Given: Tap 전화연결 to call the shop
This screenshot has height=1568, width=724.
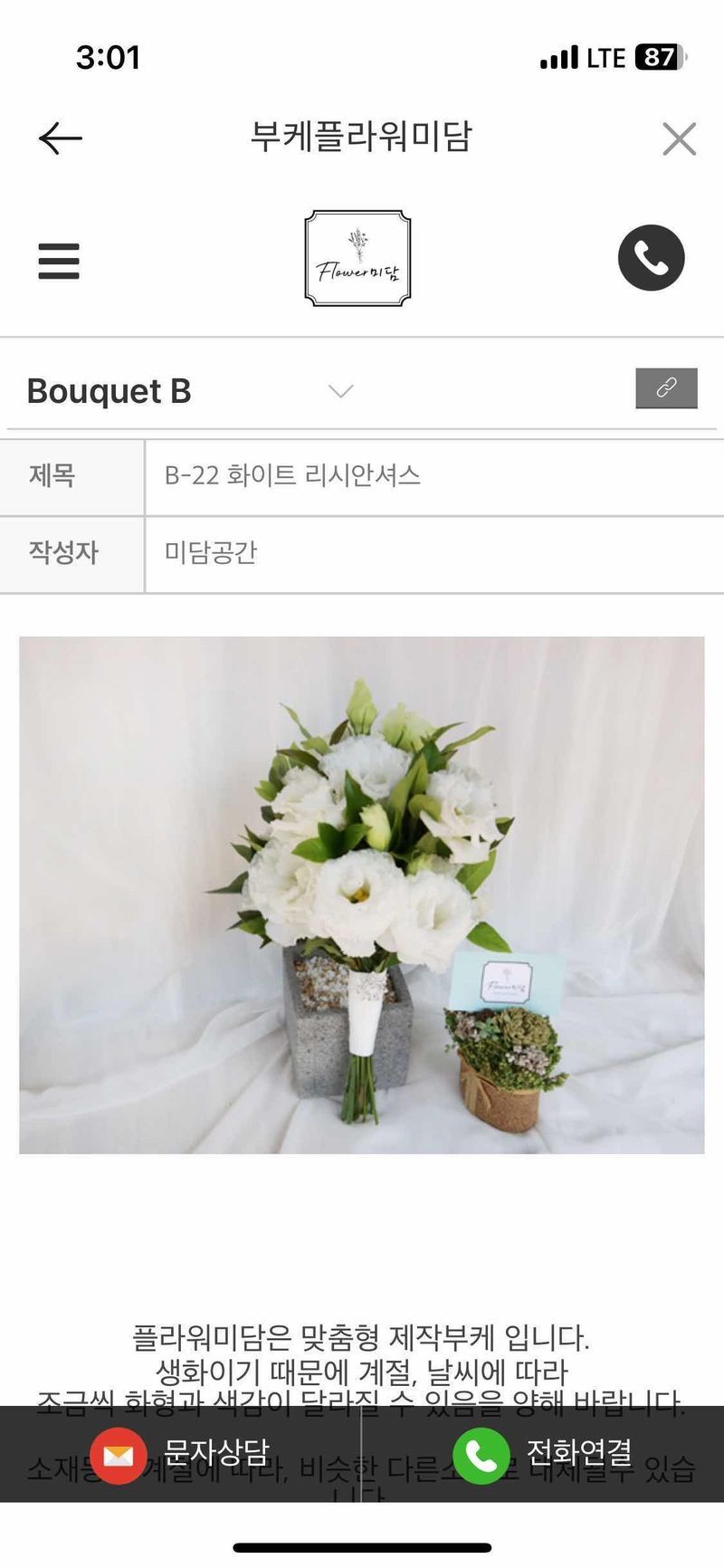Looking at the screenshot, I should tap(543, 1453).
